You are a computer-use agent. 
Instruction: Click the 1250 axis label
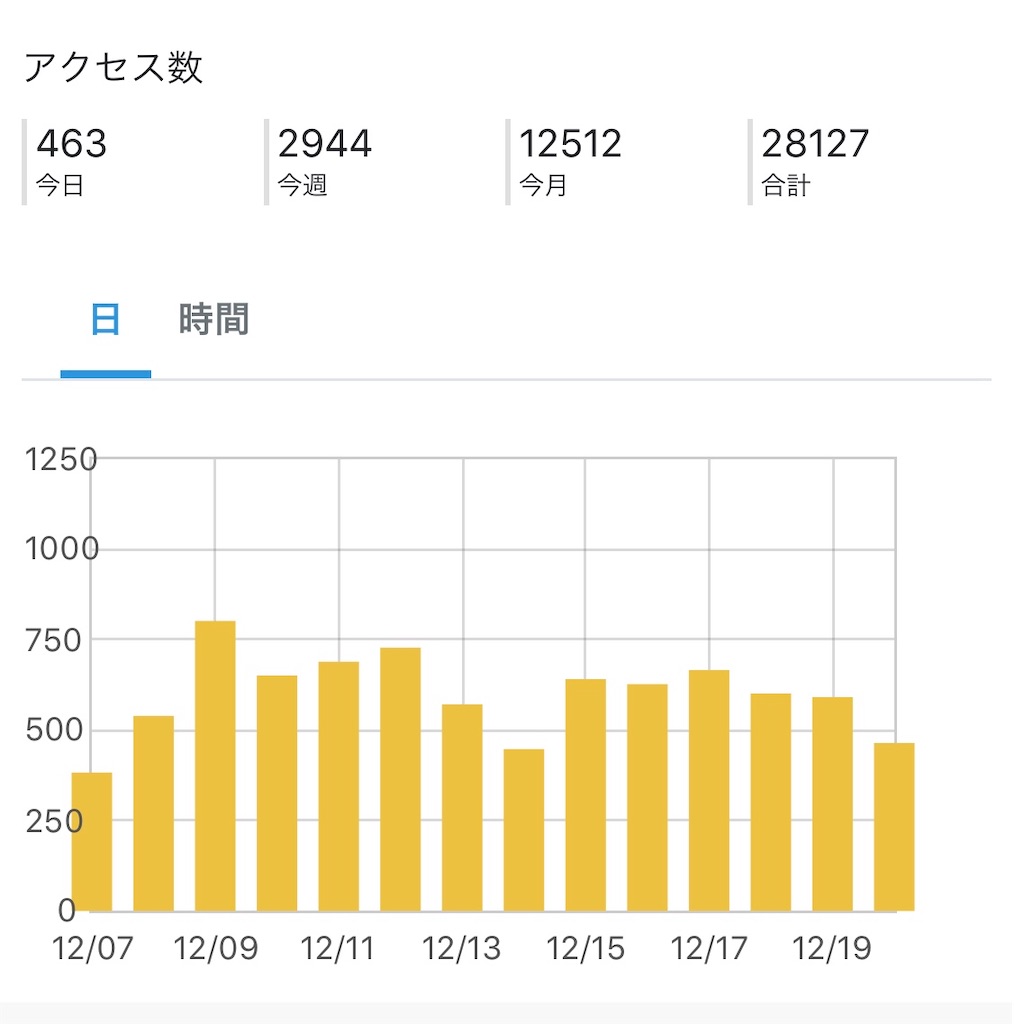tap(60, 460)
